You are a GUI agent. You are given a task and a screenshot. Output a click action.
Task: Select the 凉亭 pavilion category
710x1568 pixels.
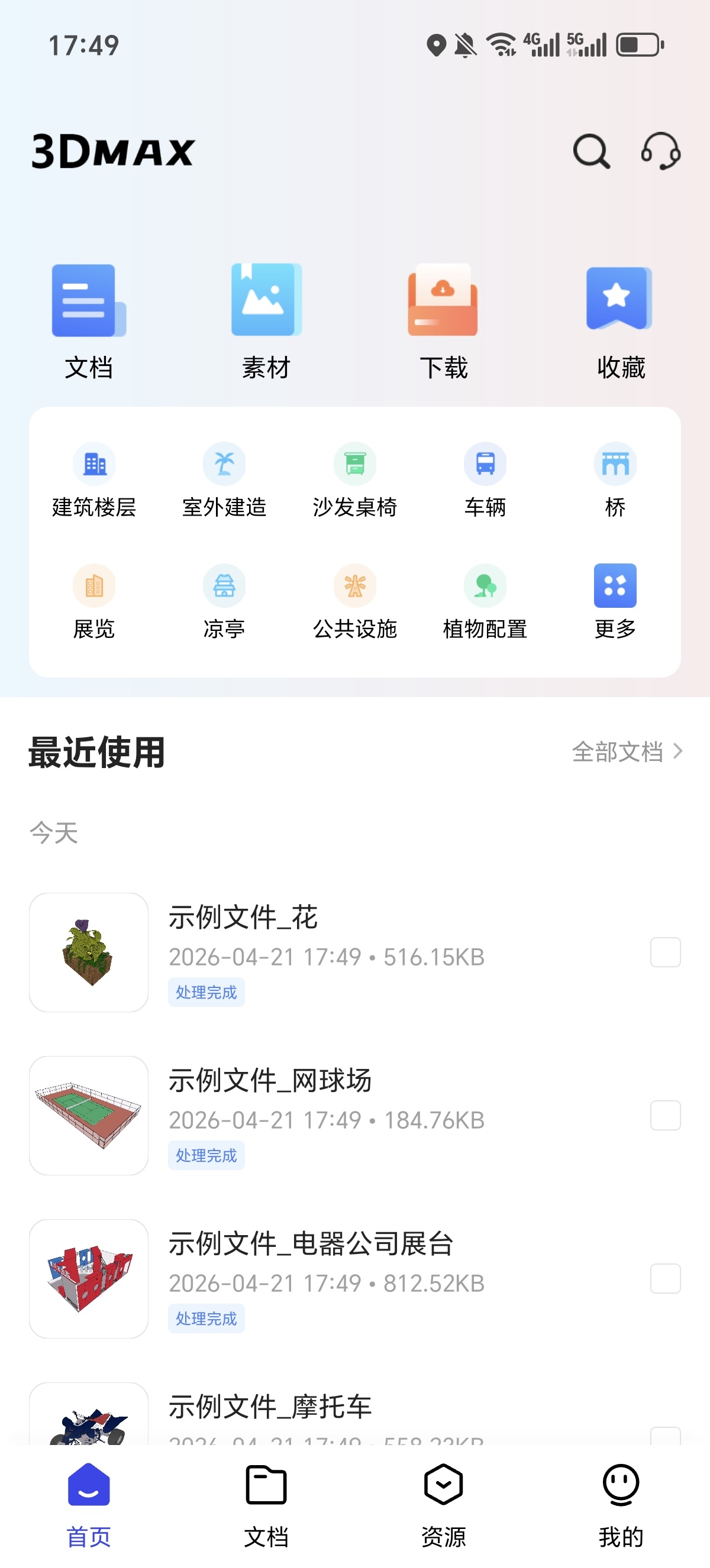tap(224, 585)
